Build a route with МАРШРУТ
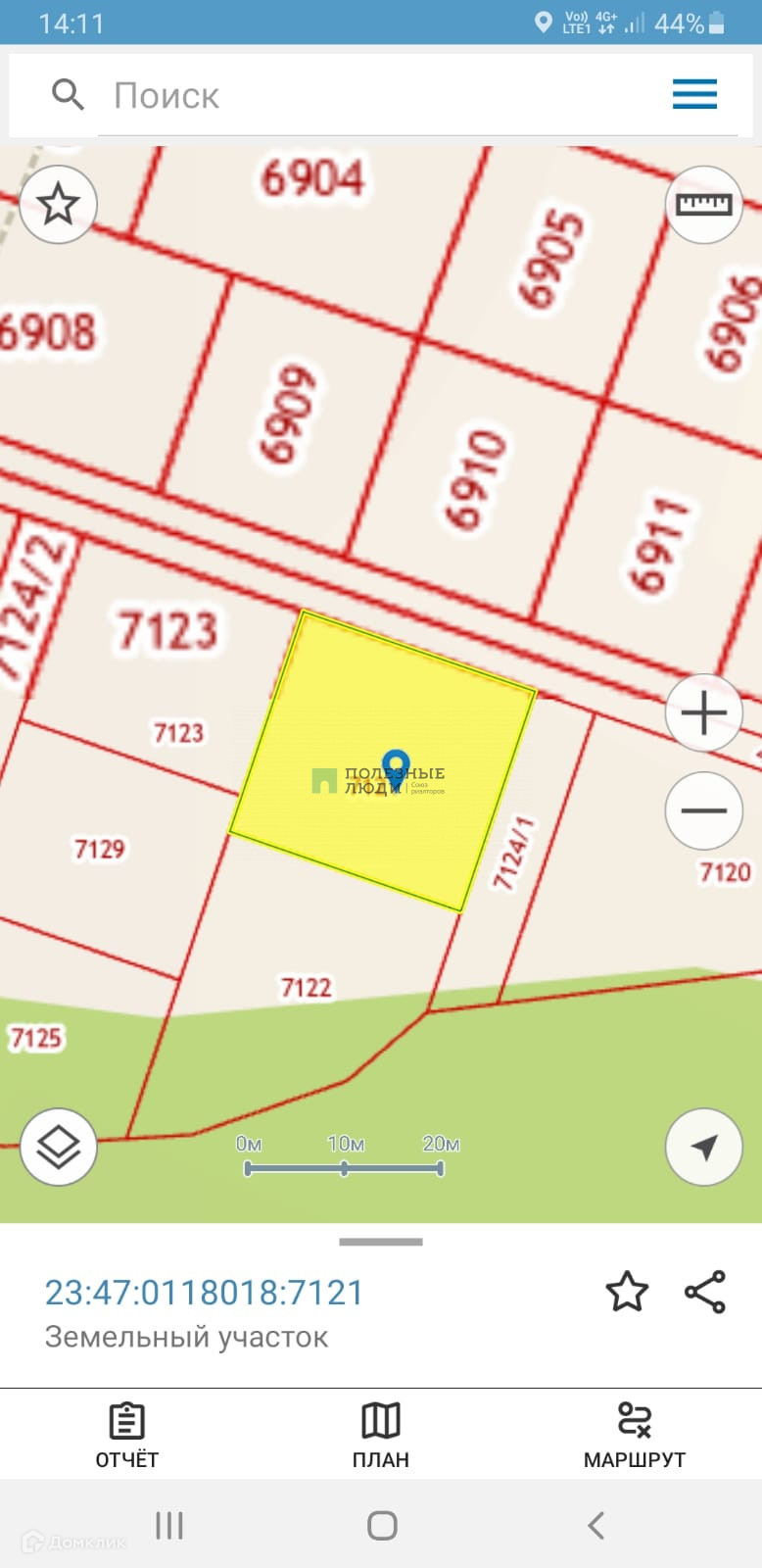The width and height of the screenshot is (762, 1568). 635,1435
